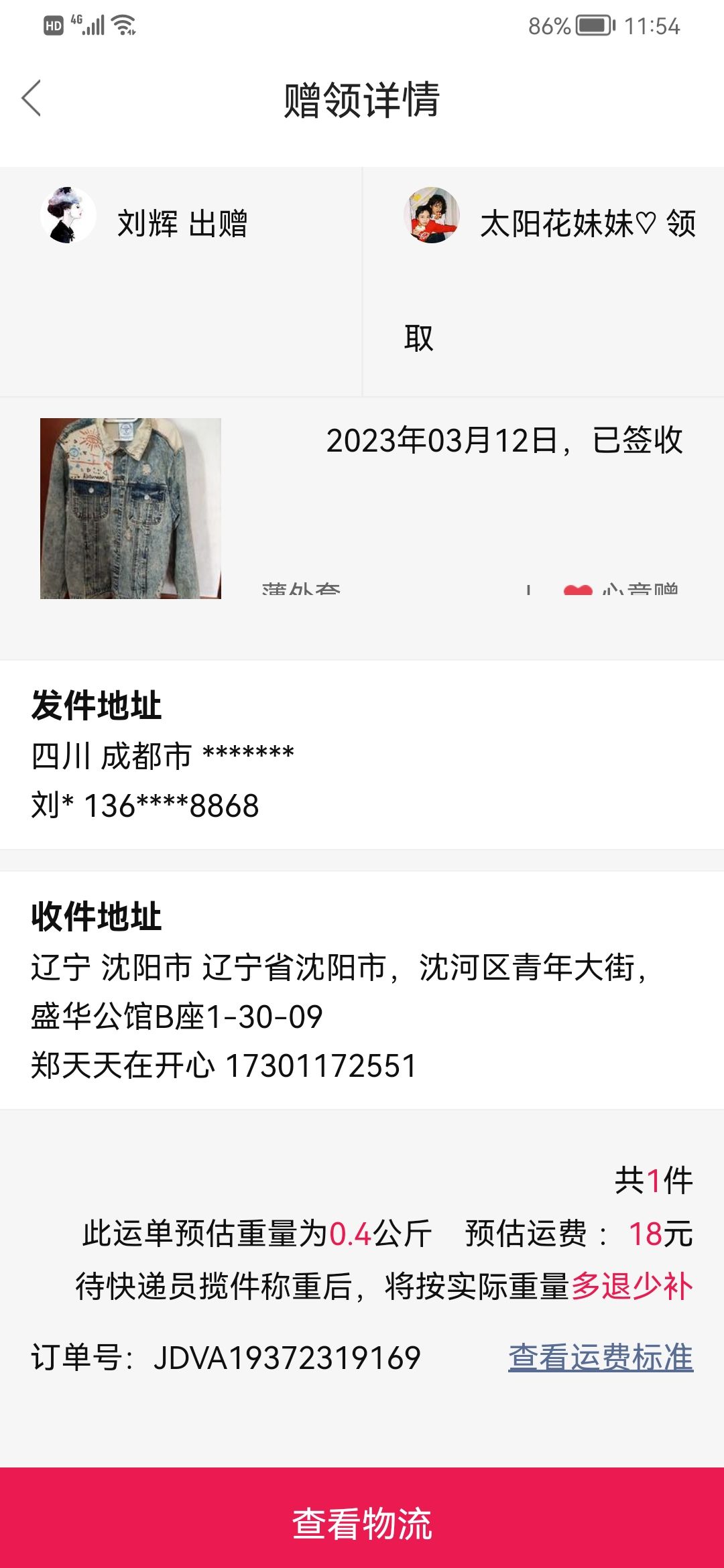Open 太阳花妹妹's receiver profile
Image resolution: width=724 pixels, height=1568 pixels.
(x=432, y=215)
